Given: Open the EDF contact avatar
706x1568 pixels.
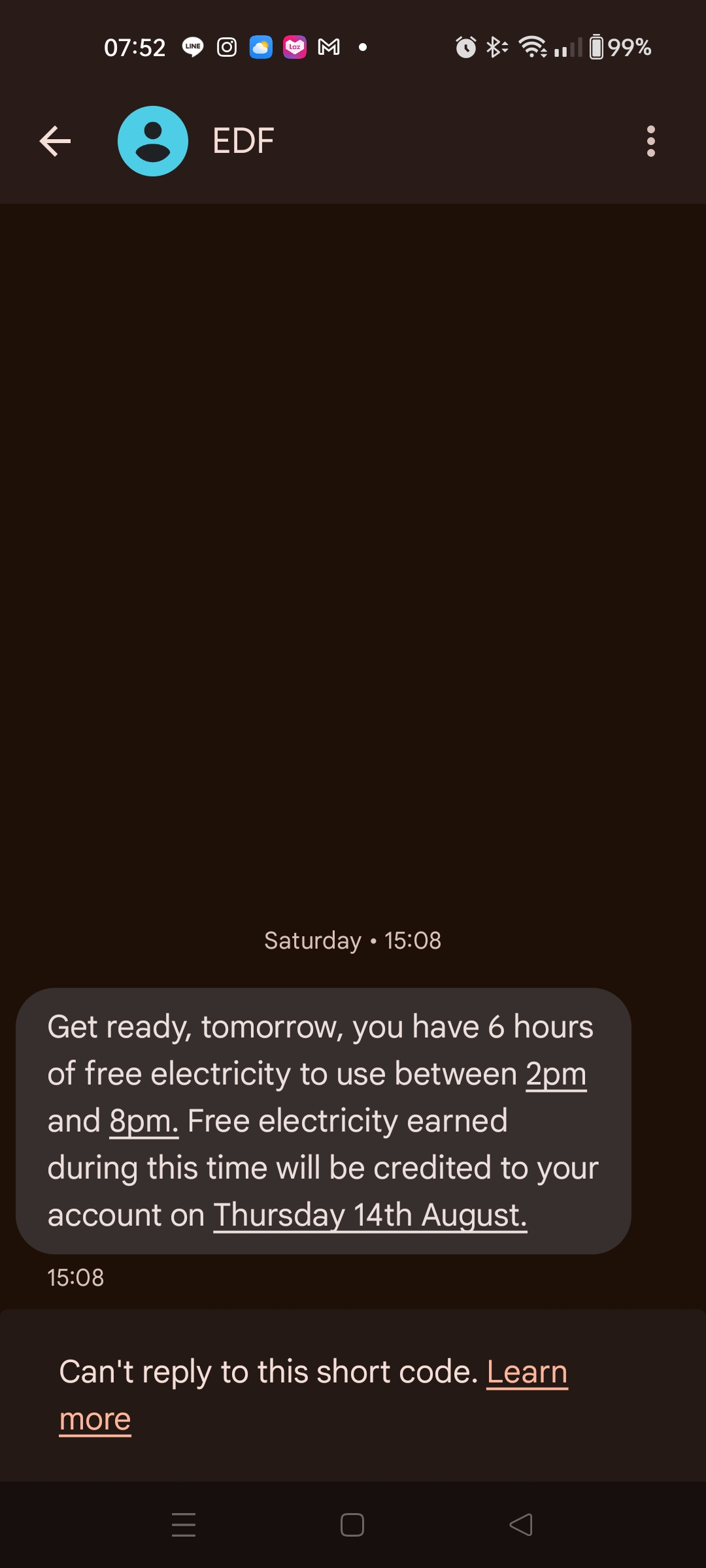Looking at the screenshot, I should pos(153,141).
